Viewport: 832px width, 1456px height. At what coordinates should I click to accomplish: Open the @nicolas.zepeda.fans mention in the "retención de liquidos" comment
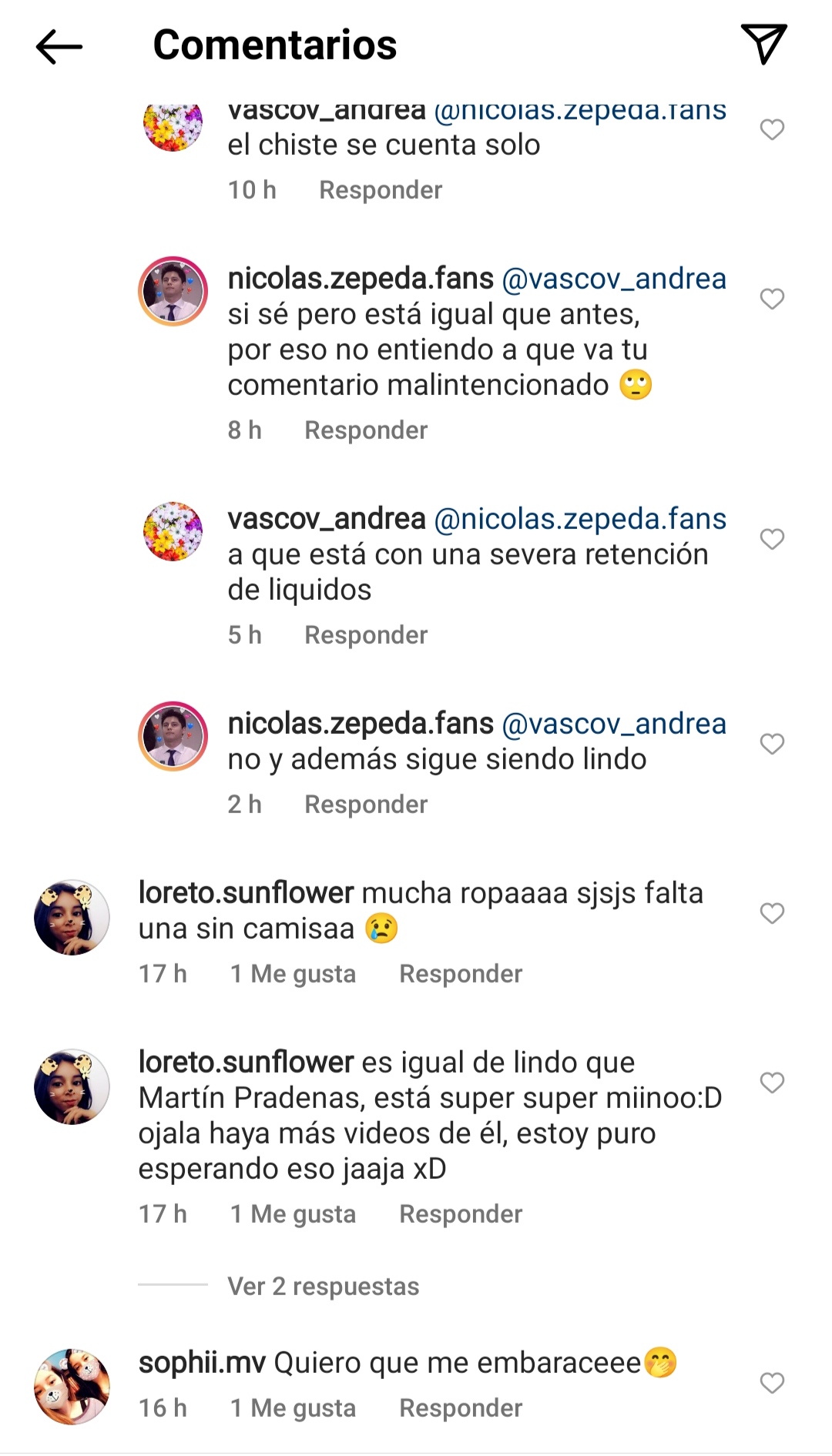coord(580,519)
